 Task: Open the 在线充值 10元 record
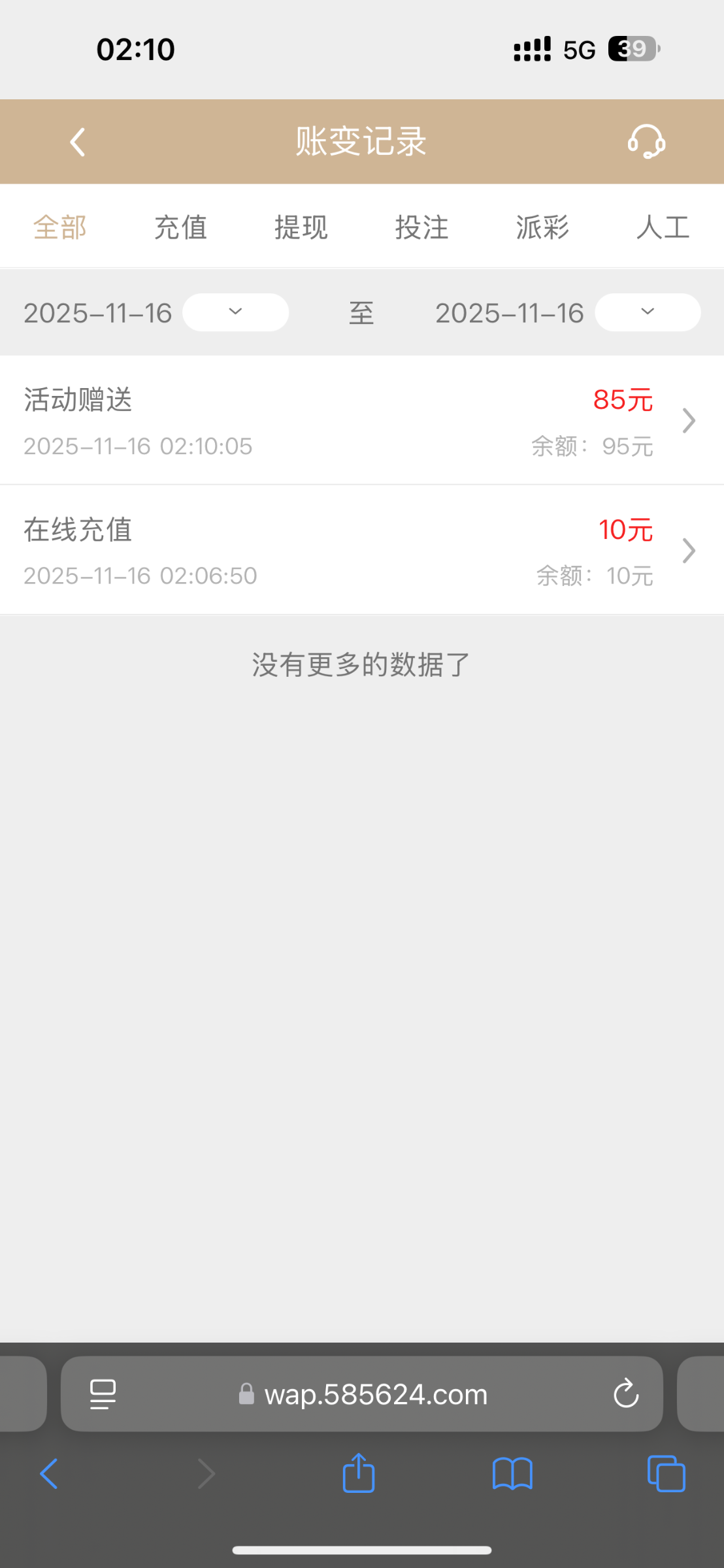tap(361, 550)
